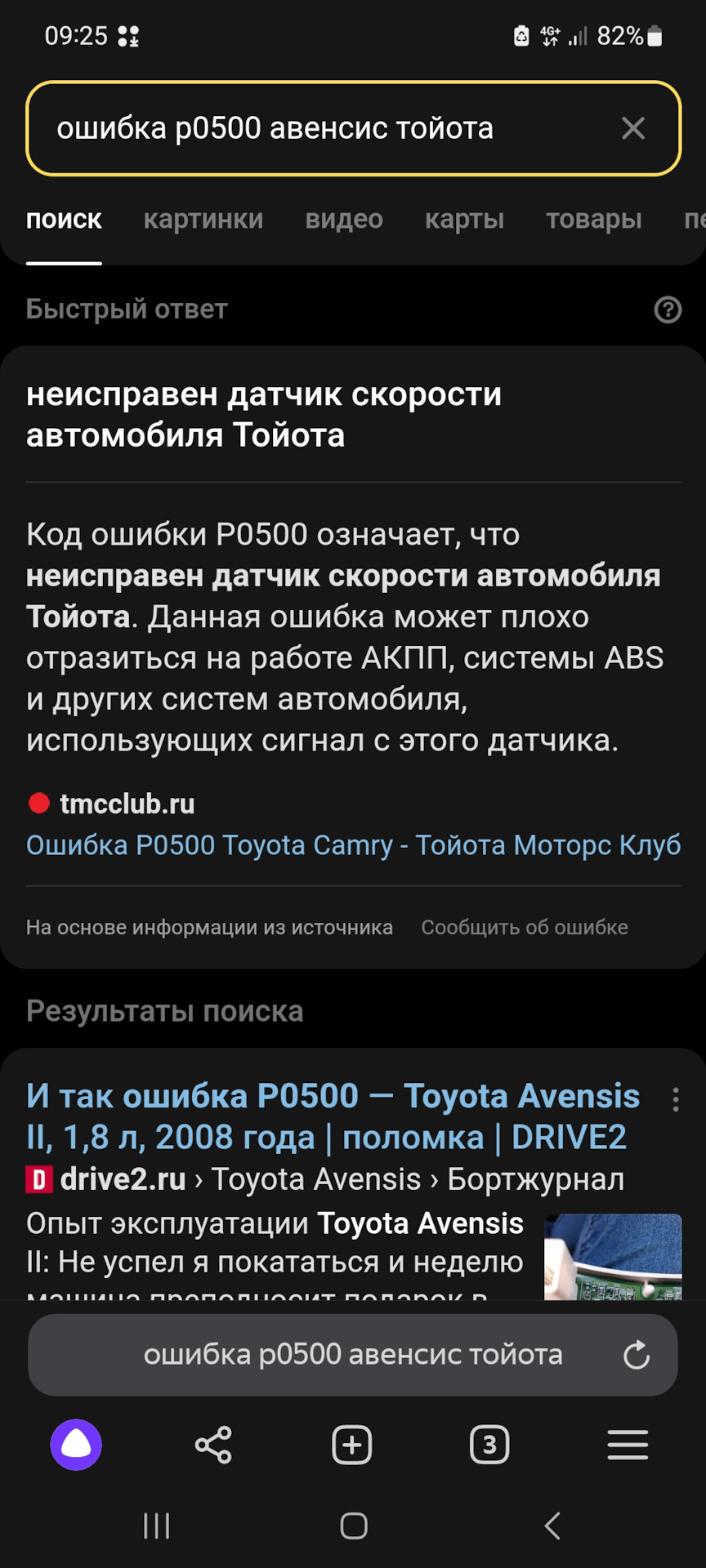Open the DRIVE2 result thumbnail image

613,1256
